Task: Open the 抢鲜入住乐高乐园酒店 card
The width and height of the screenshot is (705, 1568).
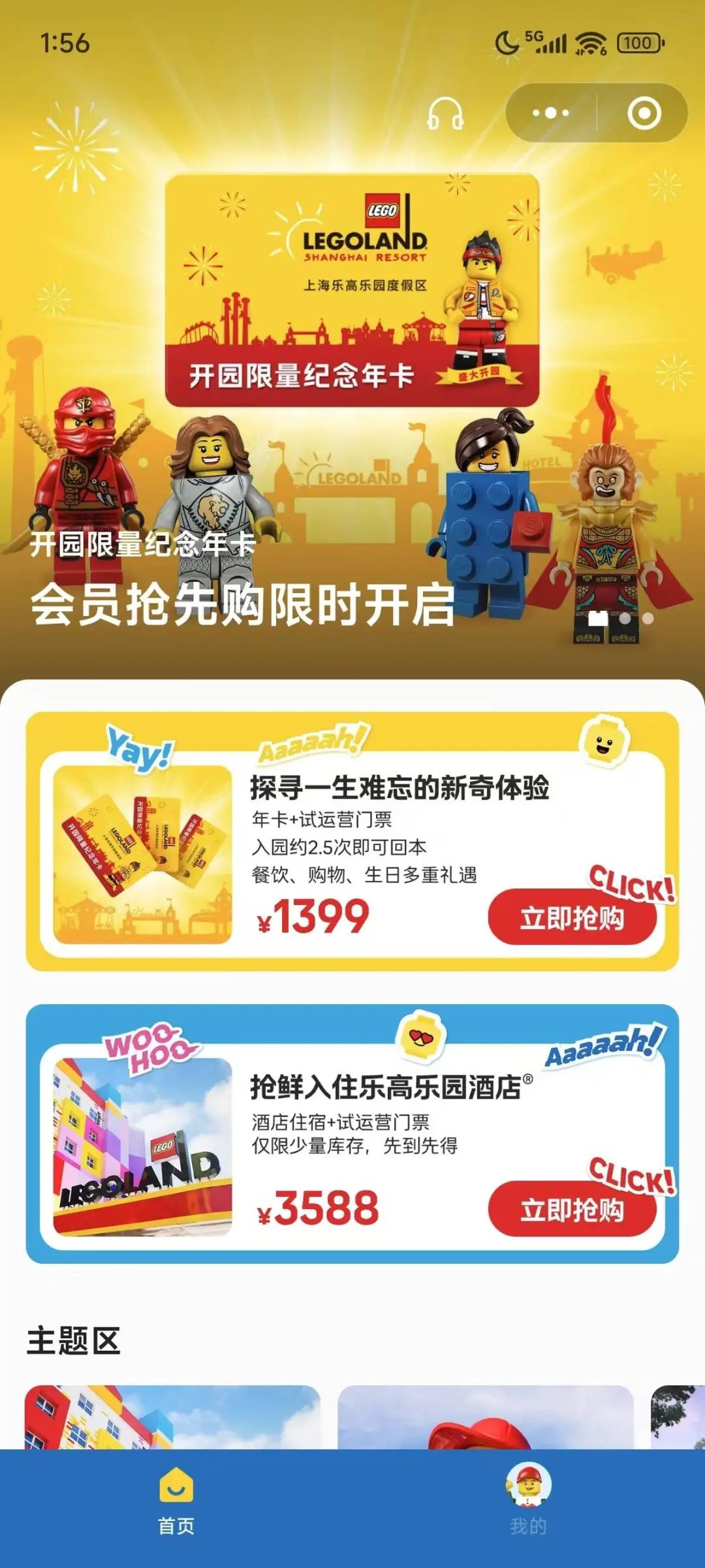Action: [x=352, y=1133]
